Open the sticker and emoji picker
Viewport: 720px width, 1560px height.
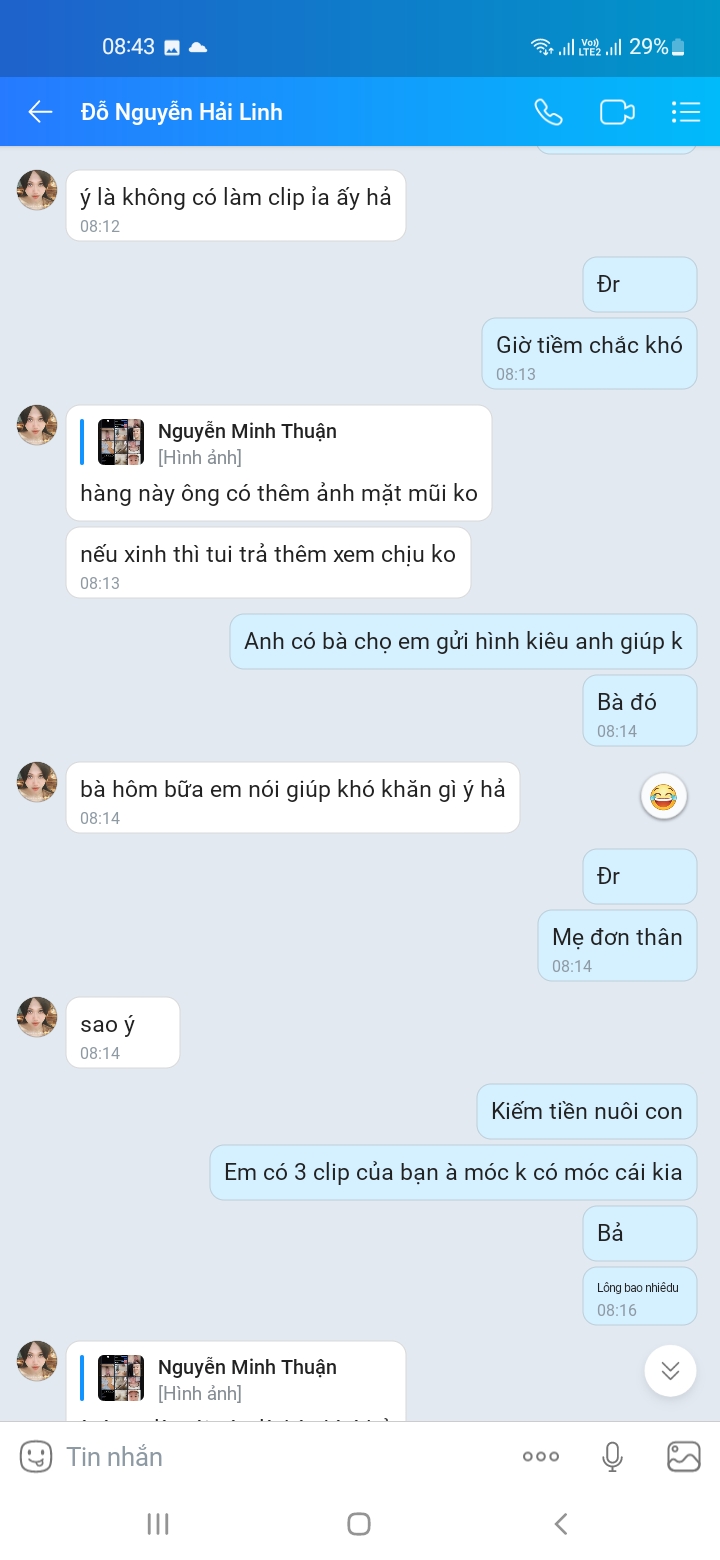[36, 1456]
